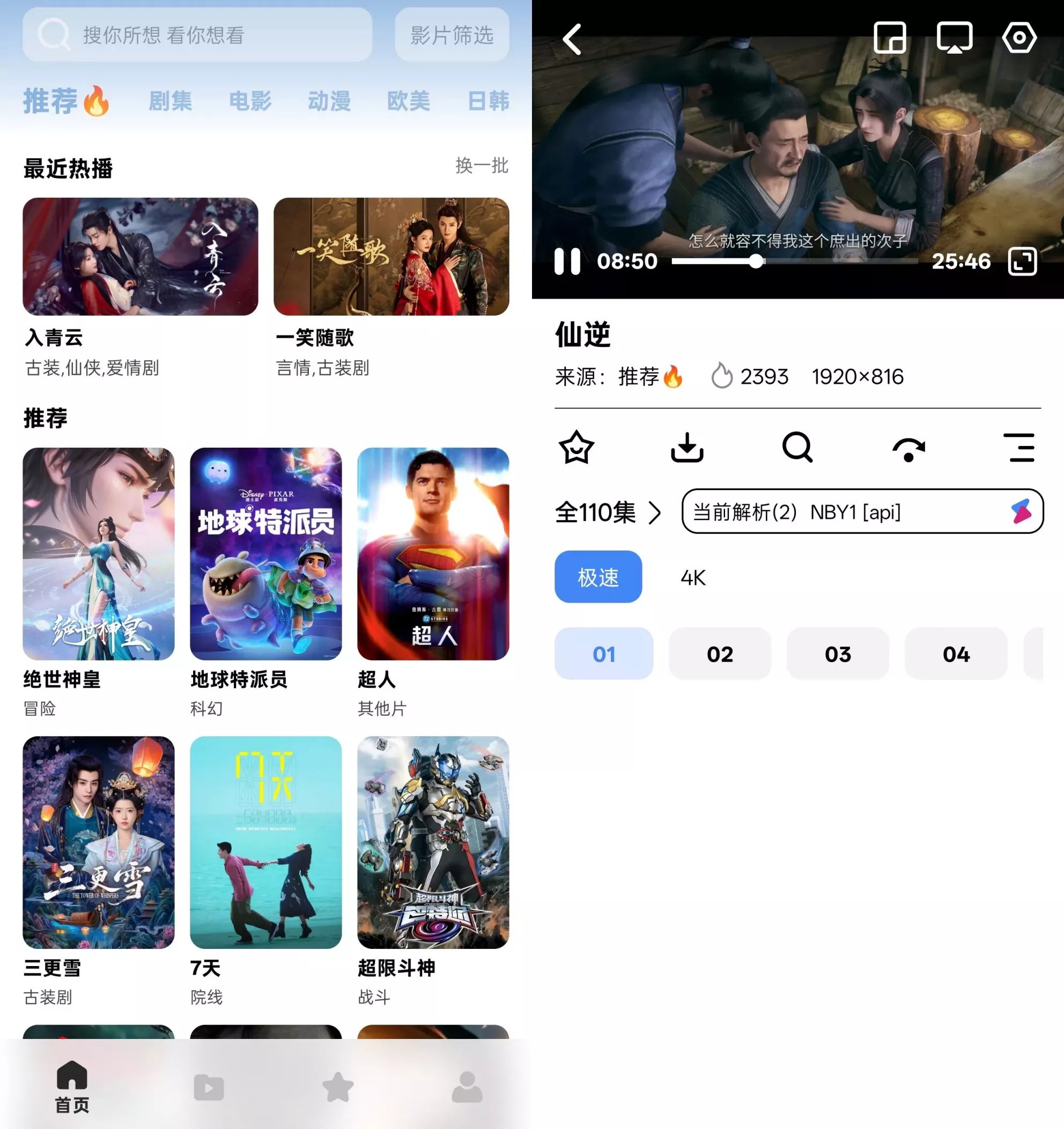Open the 绝世神皇 poster

coord(98,554)
